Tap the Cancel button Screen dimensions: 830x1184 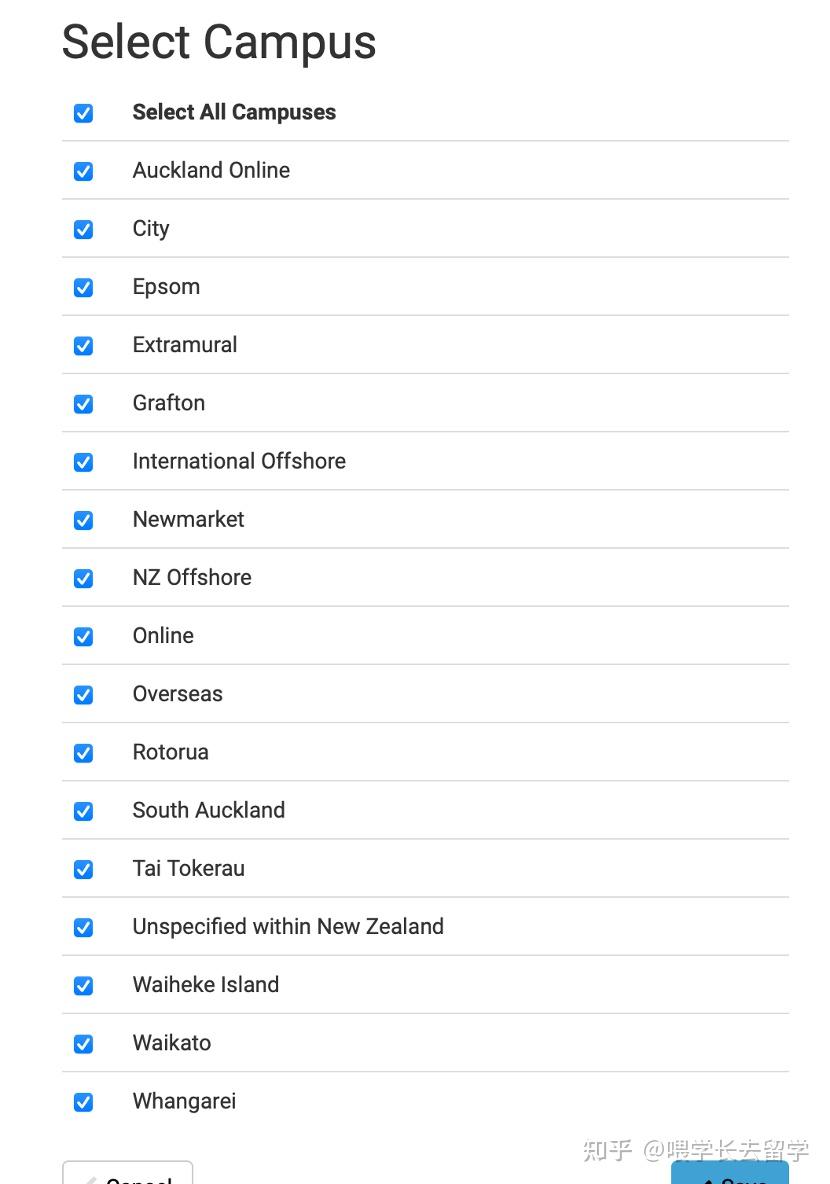pos(127,1174)
